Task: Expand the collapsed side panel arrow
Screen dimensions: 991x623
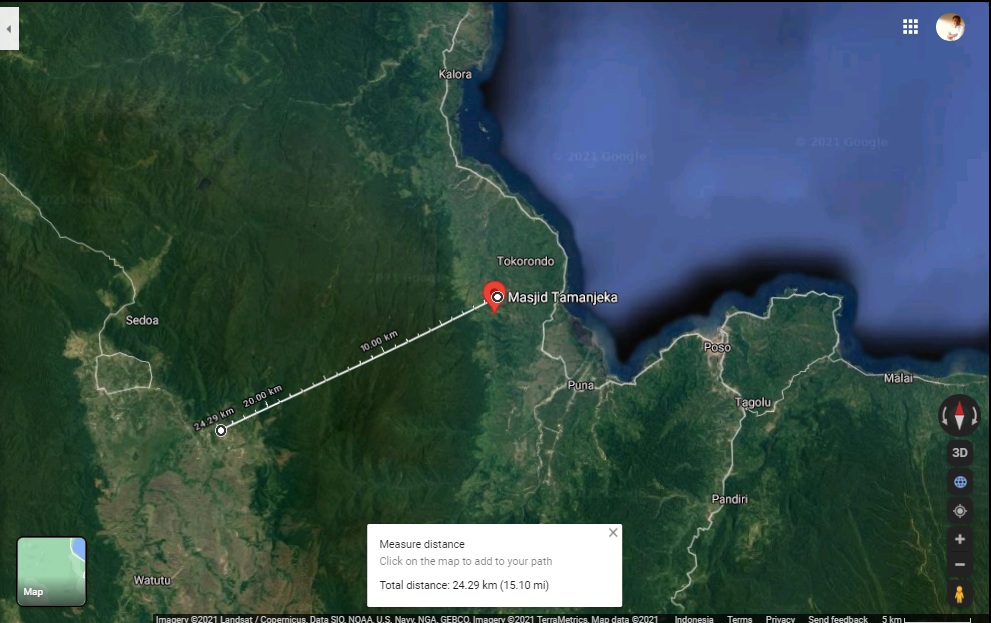Action: 9,29
